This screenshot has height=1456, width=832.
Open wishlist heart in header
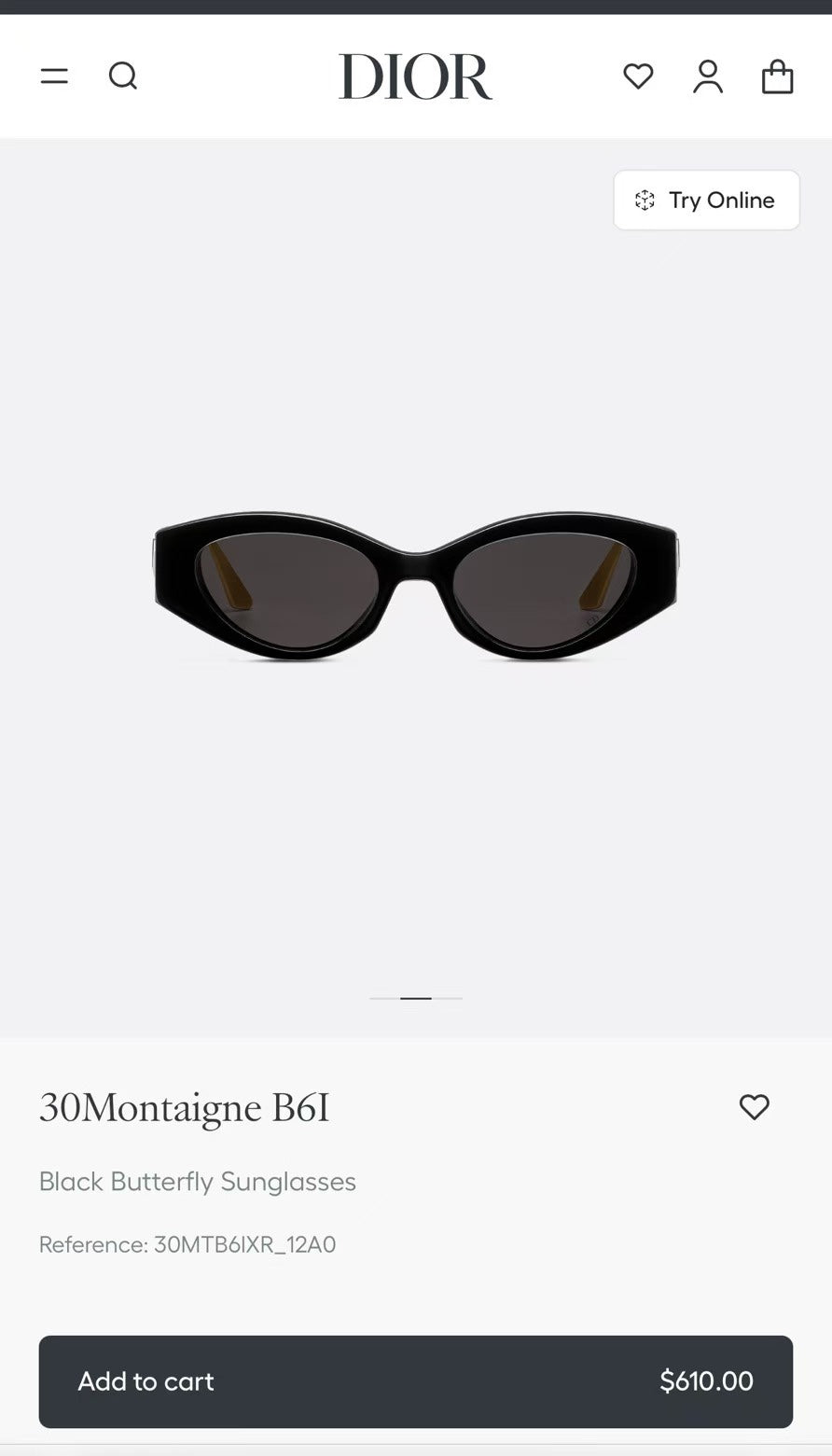[x=638, y=76]
